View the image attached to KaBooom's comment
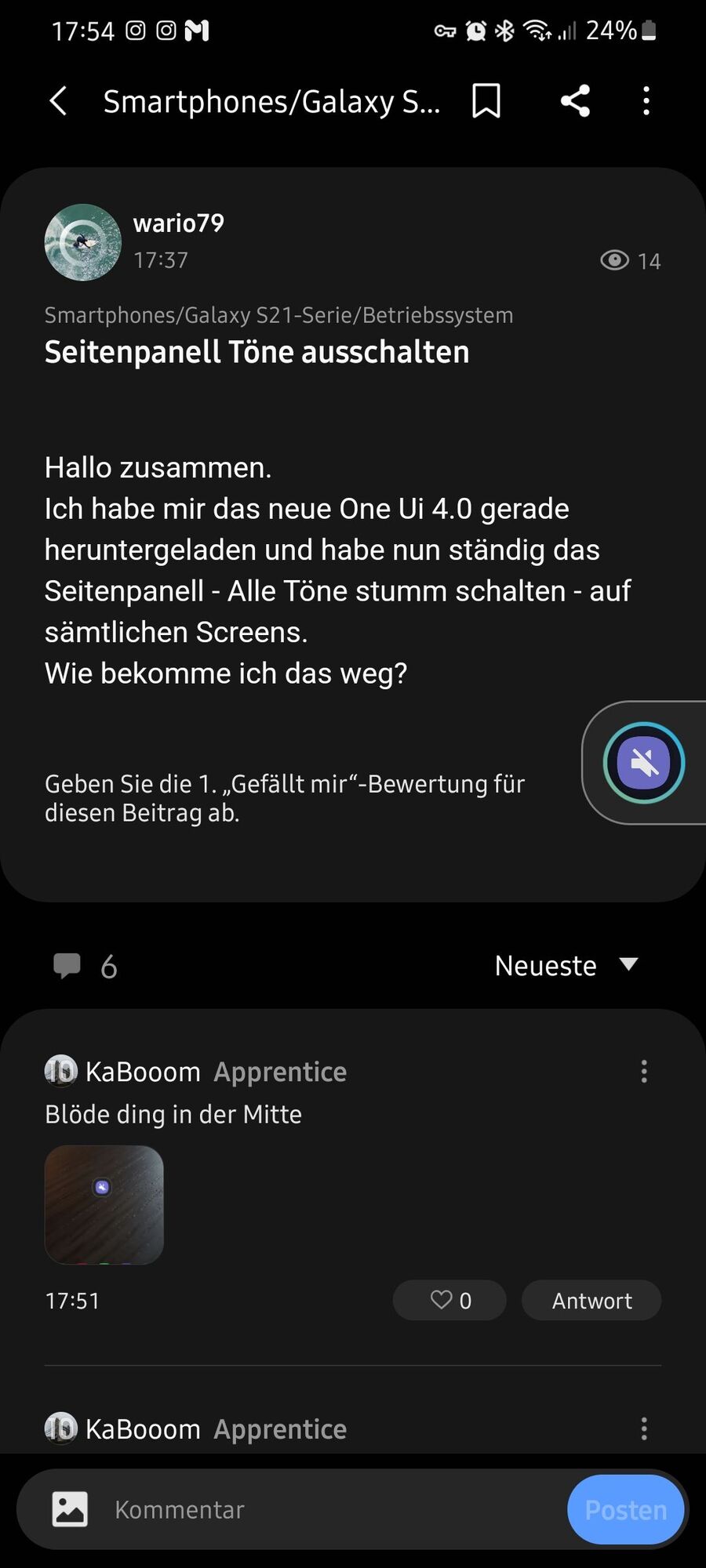 pos(104,1204)
